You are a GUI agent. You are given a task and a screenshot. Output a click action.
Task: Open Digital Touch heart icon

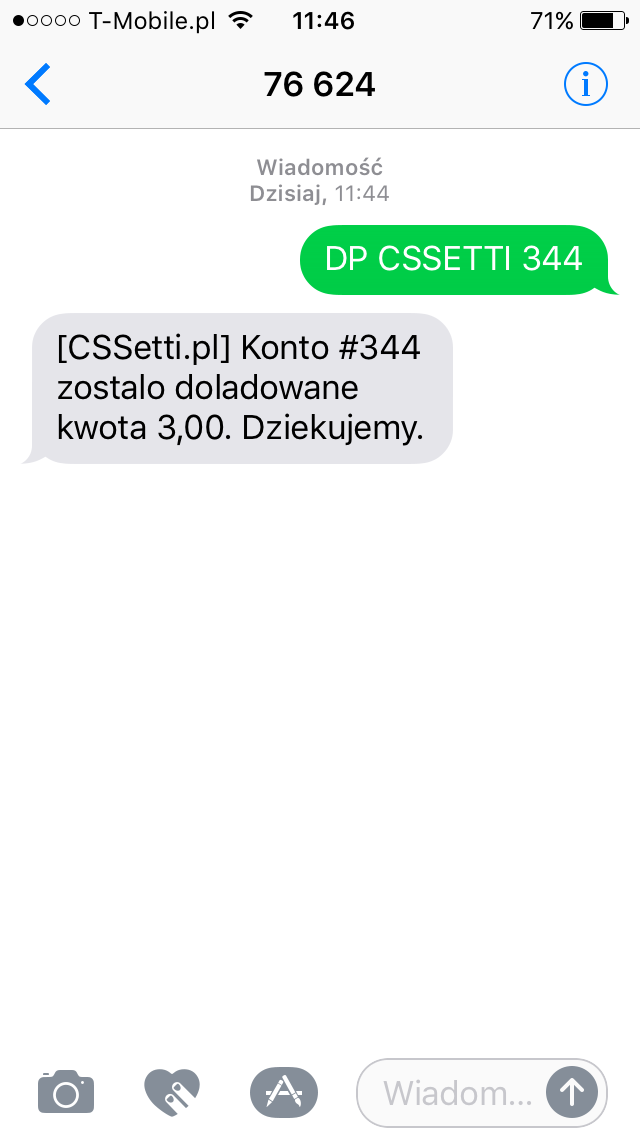click(x=172, y=1092)
